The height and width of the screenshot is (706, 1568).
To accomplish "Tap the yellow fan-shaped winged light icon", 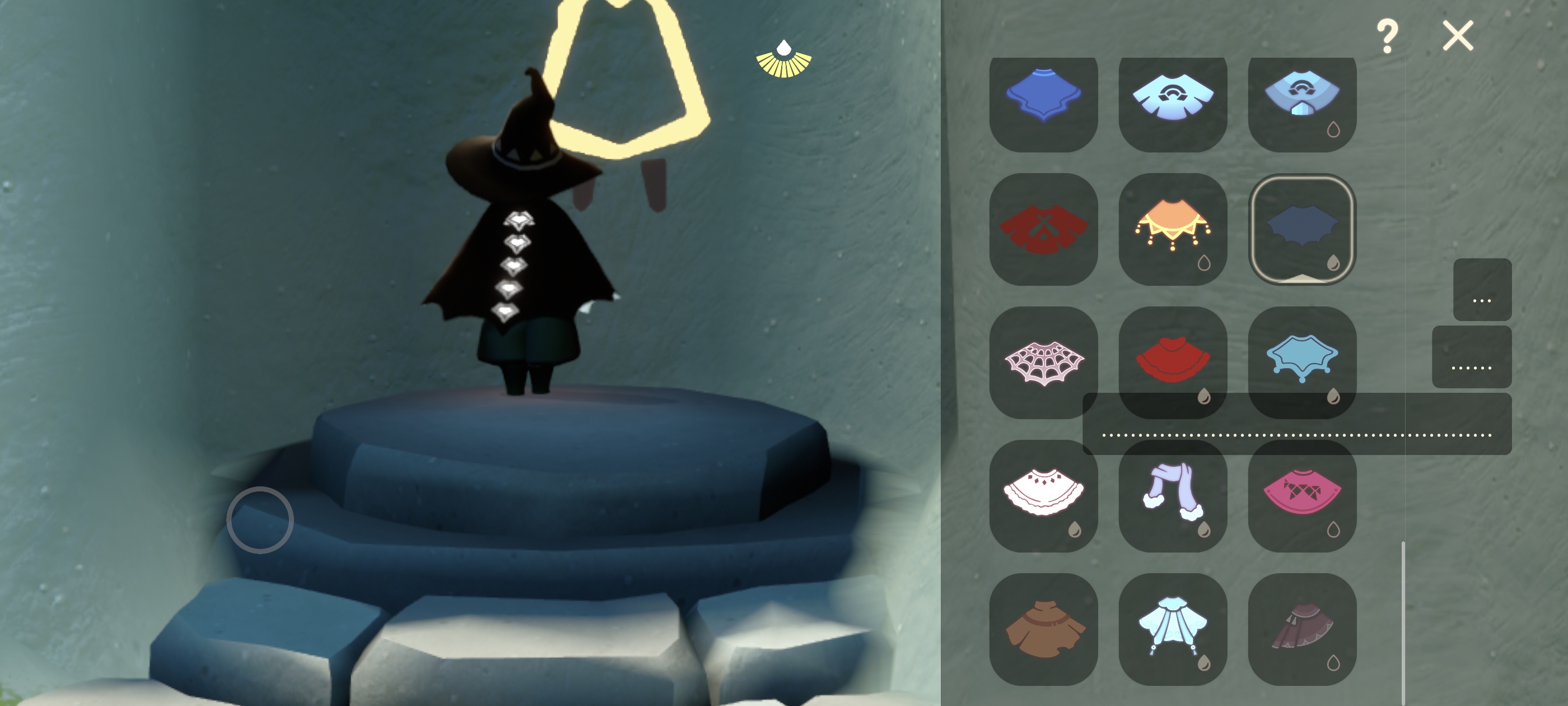I will coord(783,60).
